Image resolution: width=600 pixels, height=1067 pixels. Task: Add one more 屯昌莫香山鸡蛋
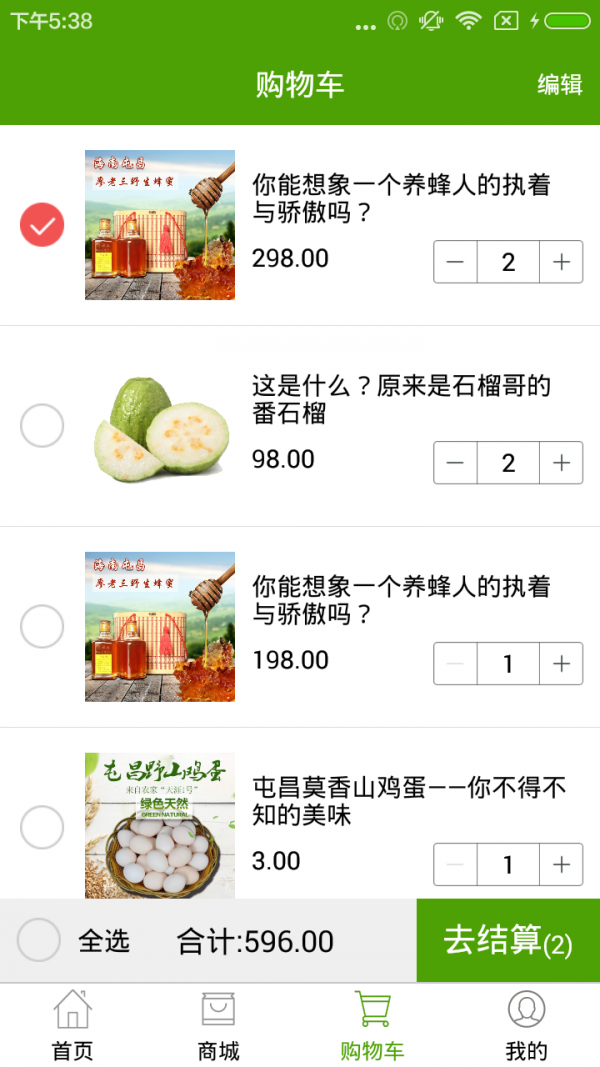[561, 864]
